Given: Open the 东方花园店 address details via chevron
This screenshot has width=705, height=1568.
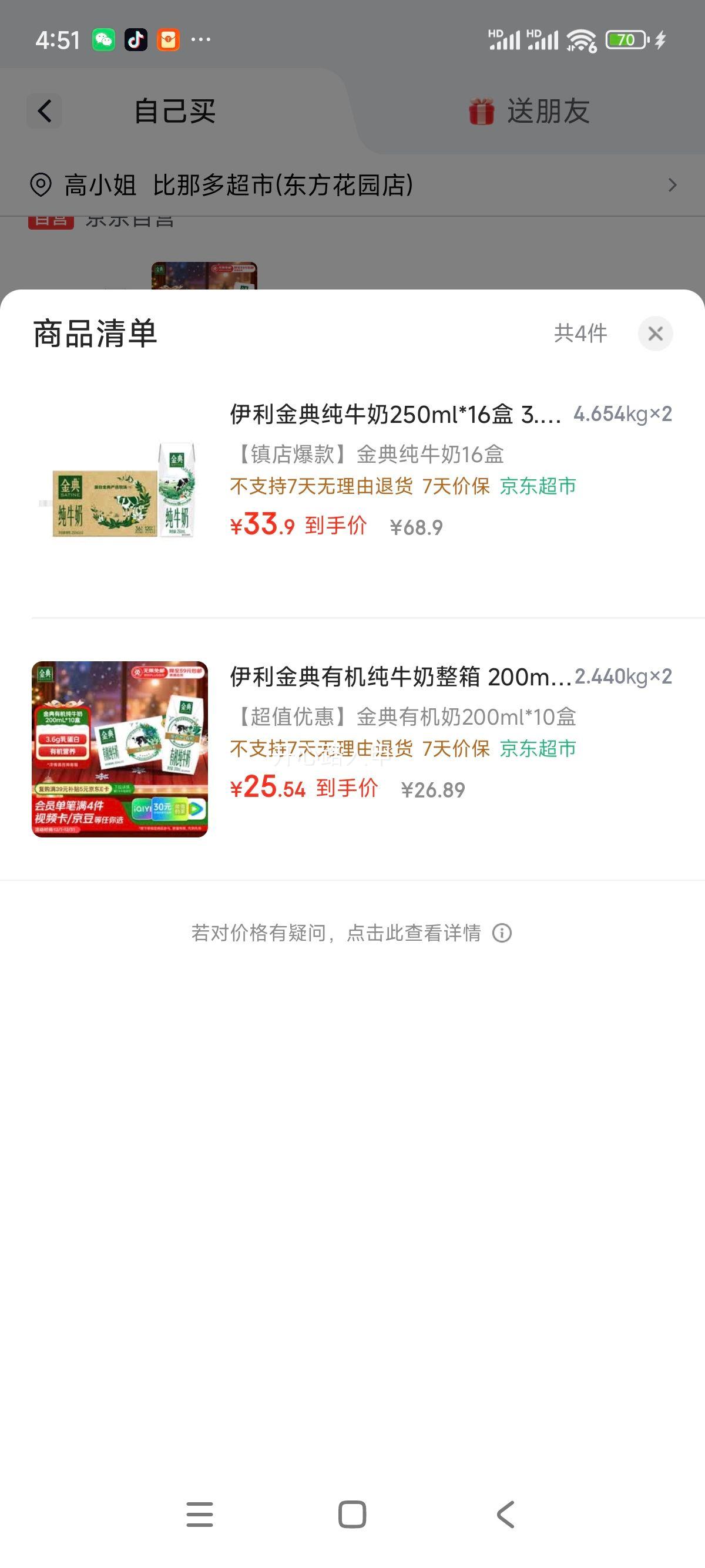Looking at the screenshot, I should click(x=672, y=185).
